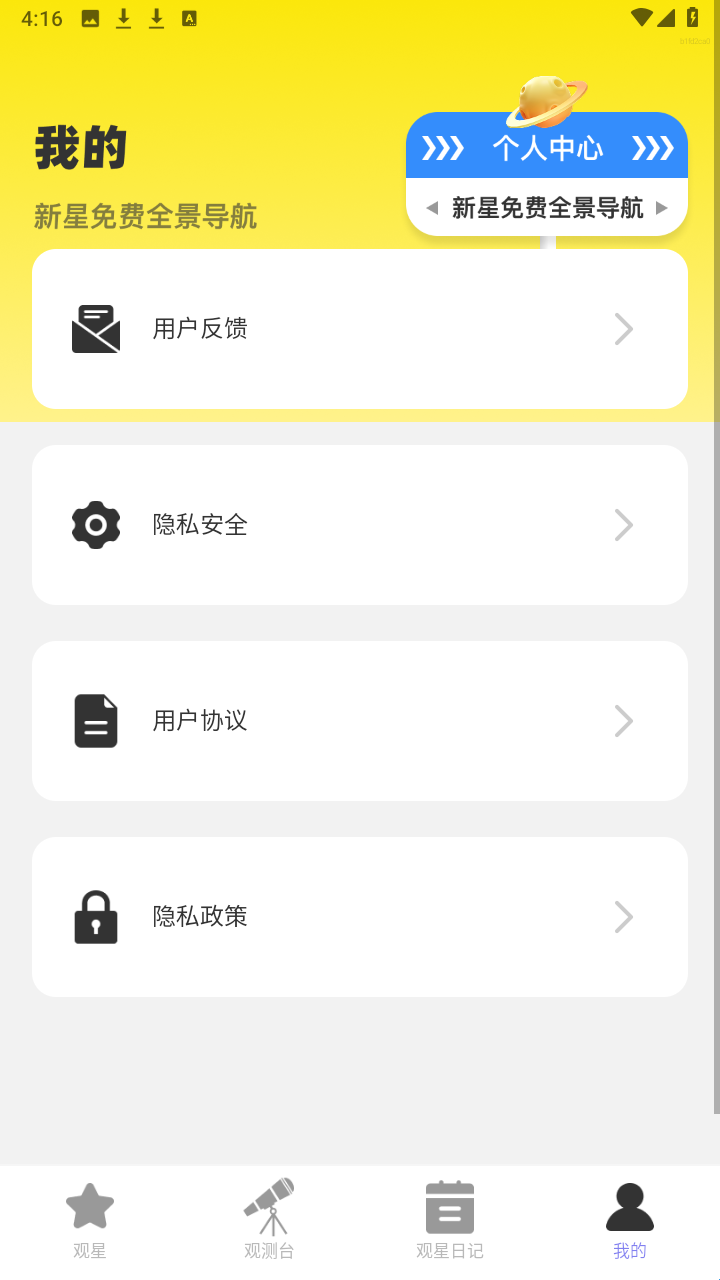The image size is (720, 1280).
Task: View the 用户协议 user agreement
Action: 359,721
